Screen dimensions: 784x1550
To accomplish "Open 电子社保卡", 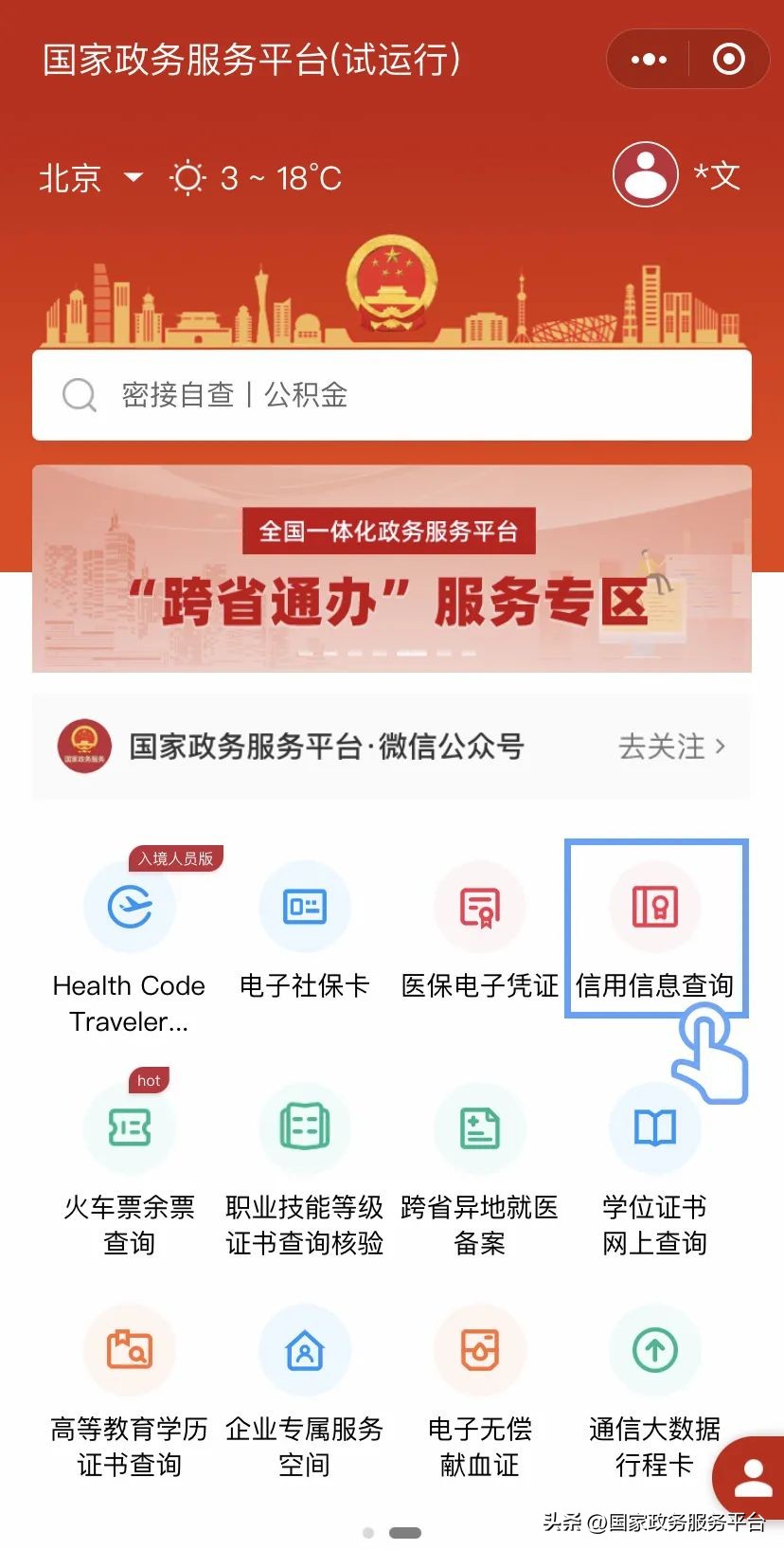I will pos(304,908).
